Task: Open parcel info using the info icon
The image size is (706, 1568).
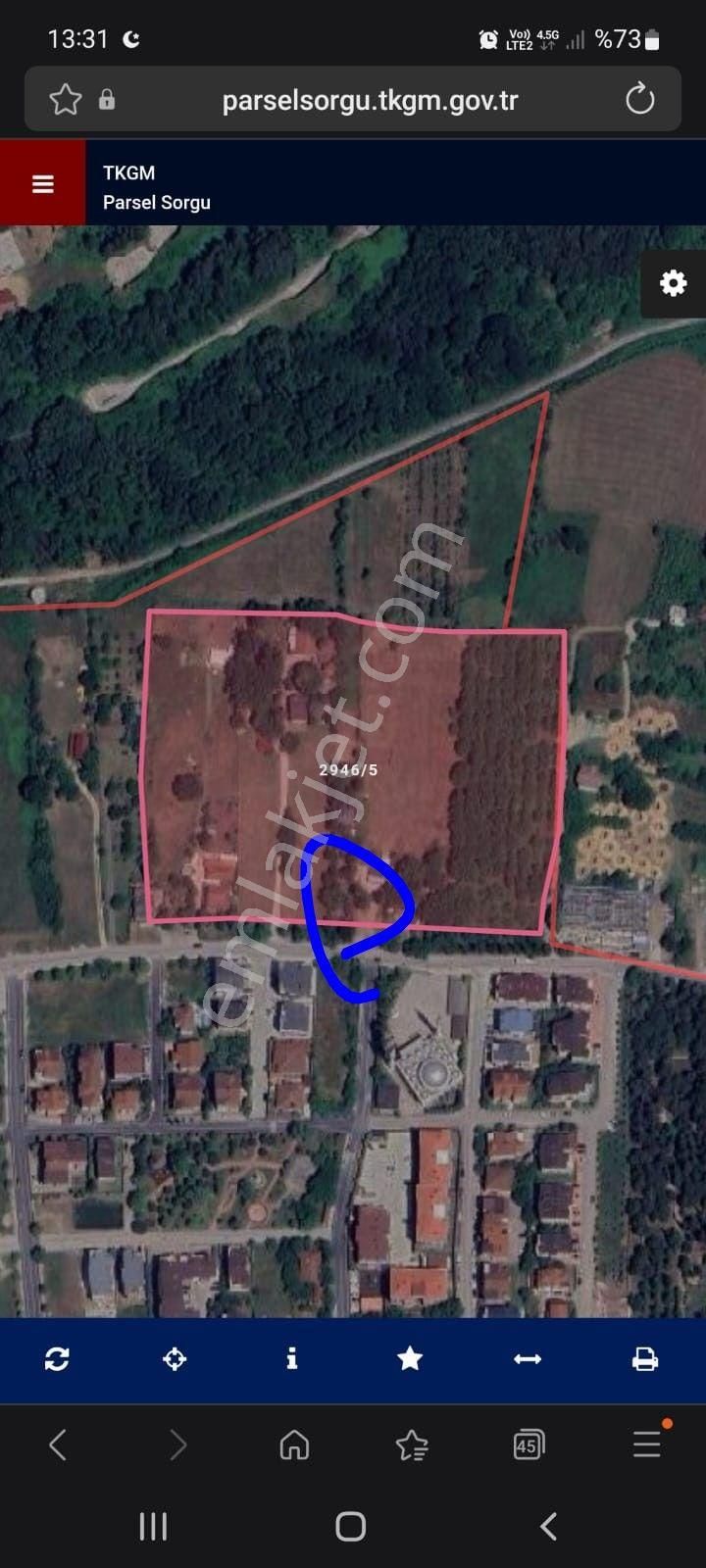Action: 292,1359
